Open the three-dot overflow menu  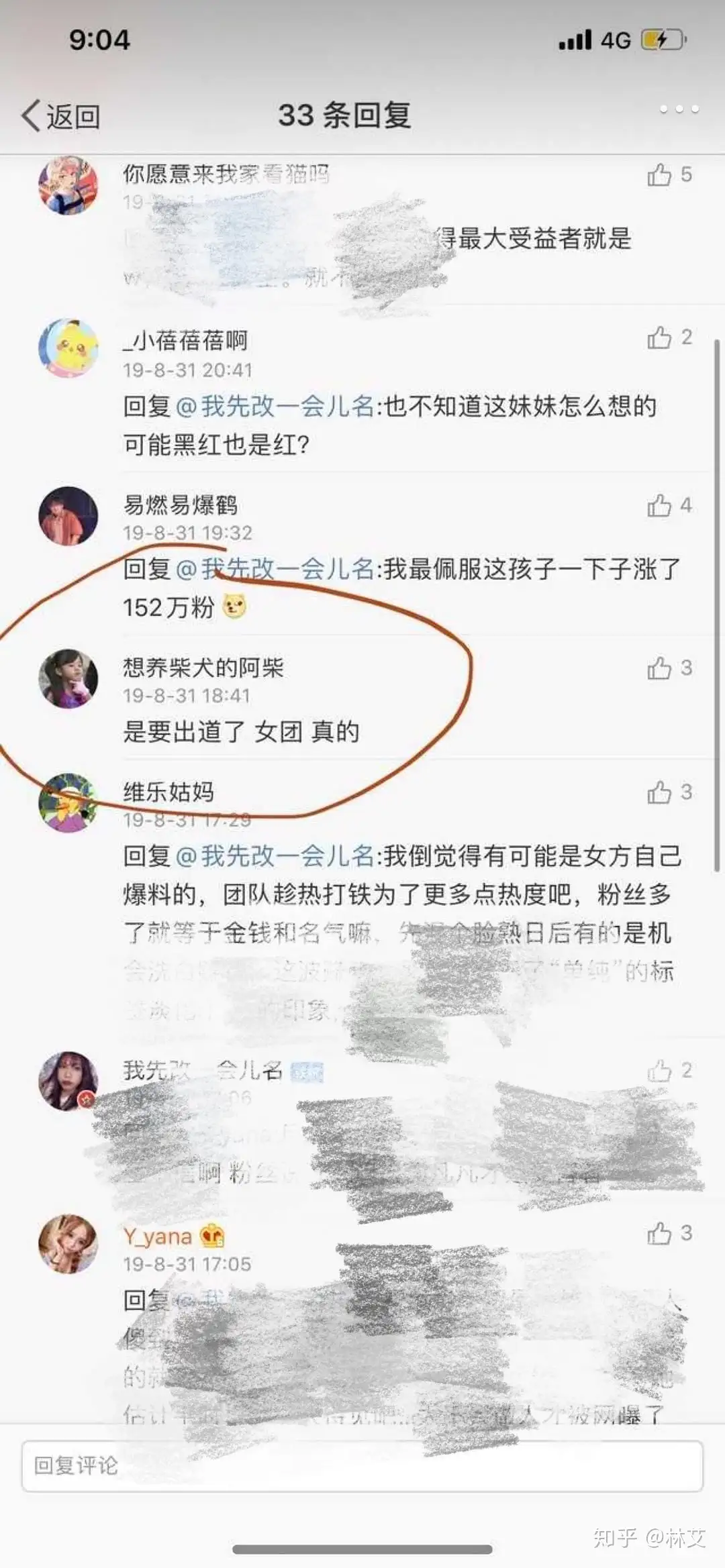(x=679, y=109)
